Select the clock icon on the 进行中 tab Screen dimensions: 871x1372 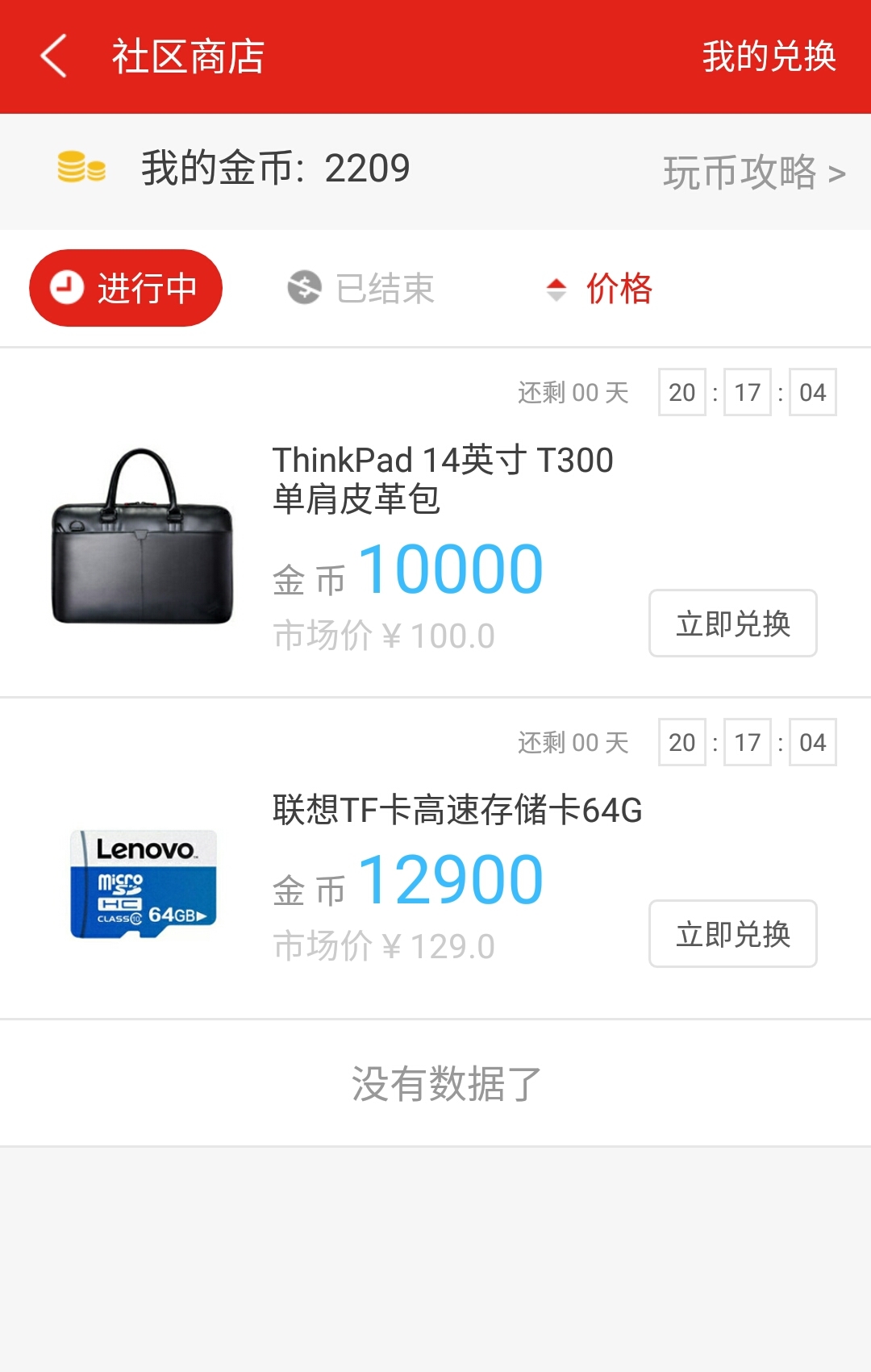tap(69, 287)
